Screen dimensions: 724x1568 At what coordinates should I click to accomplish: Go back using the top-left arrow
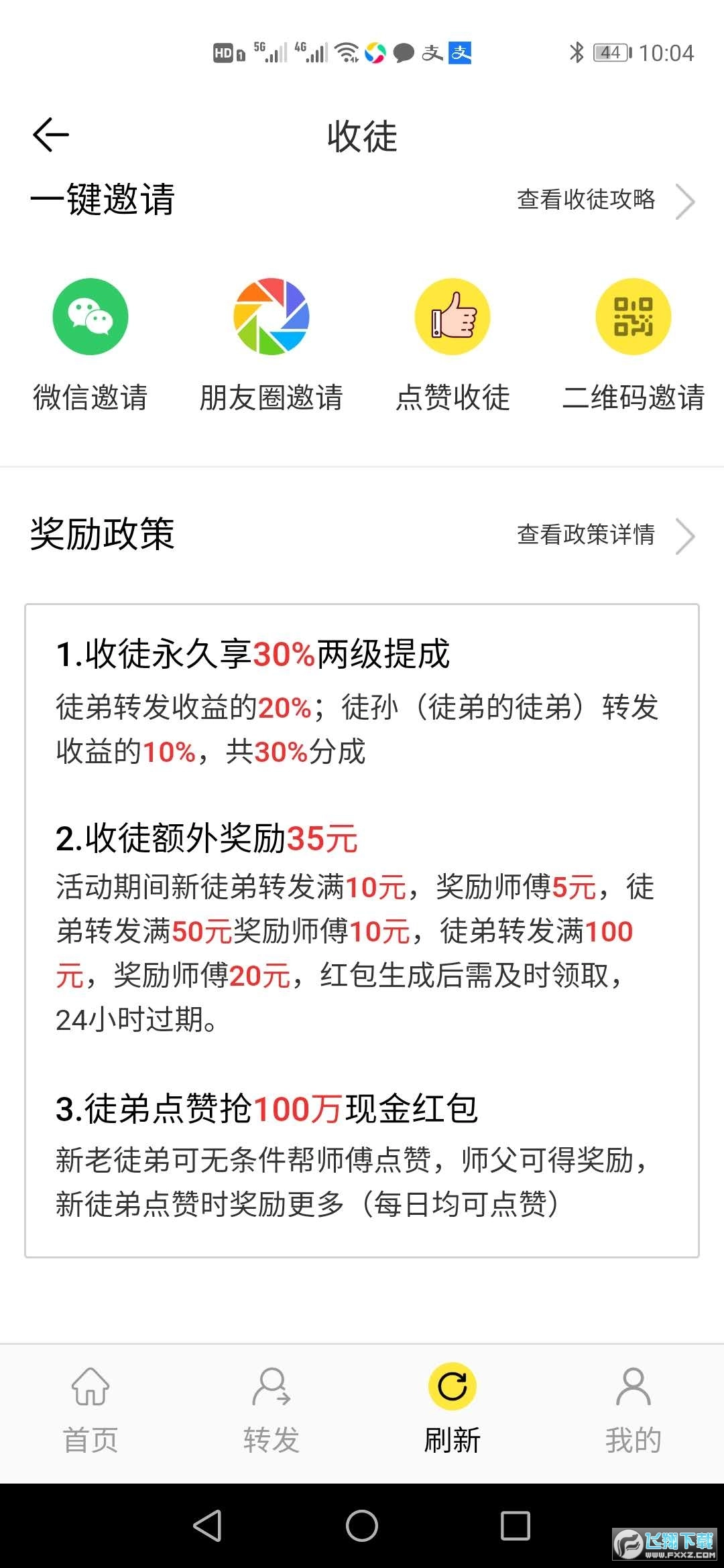(x=51, y=135)
